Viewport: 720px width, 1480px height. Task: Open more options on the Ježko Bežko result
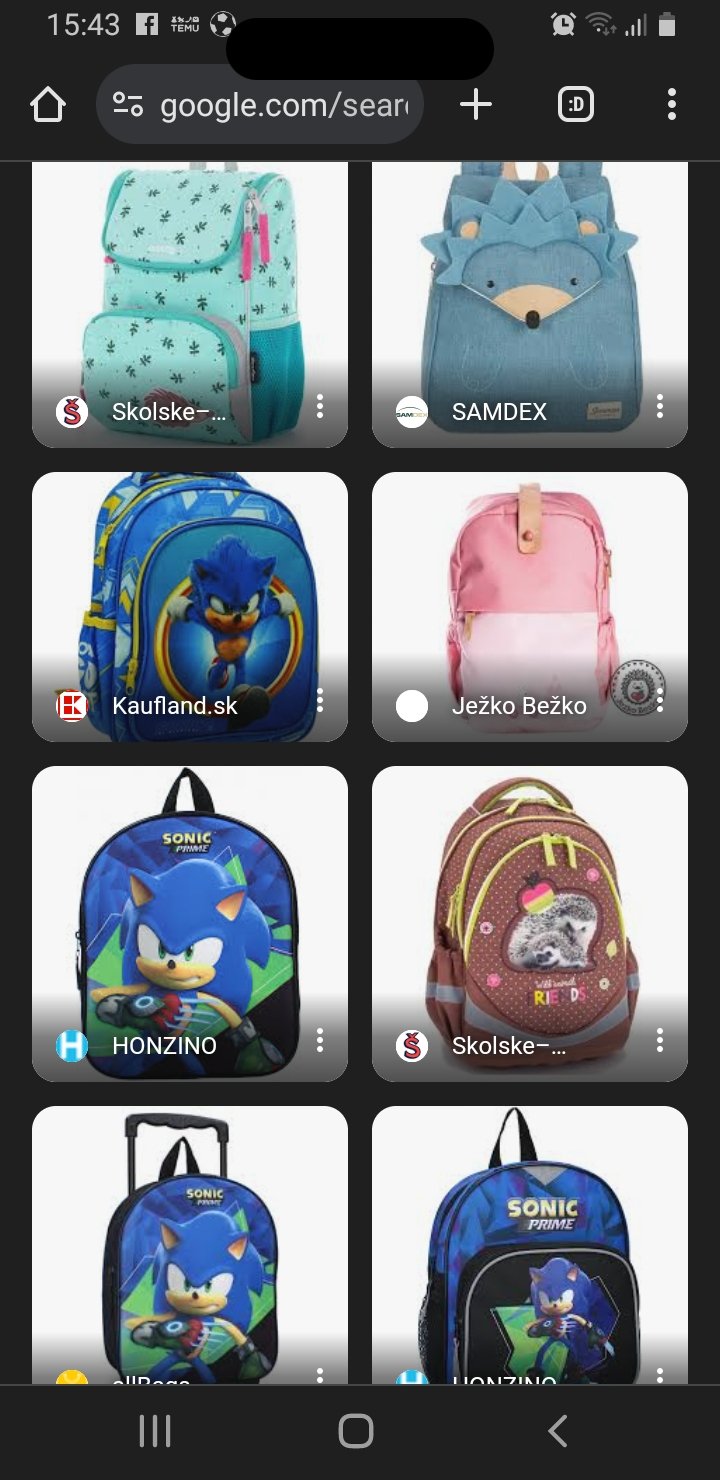(x=660, y=701)
